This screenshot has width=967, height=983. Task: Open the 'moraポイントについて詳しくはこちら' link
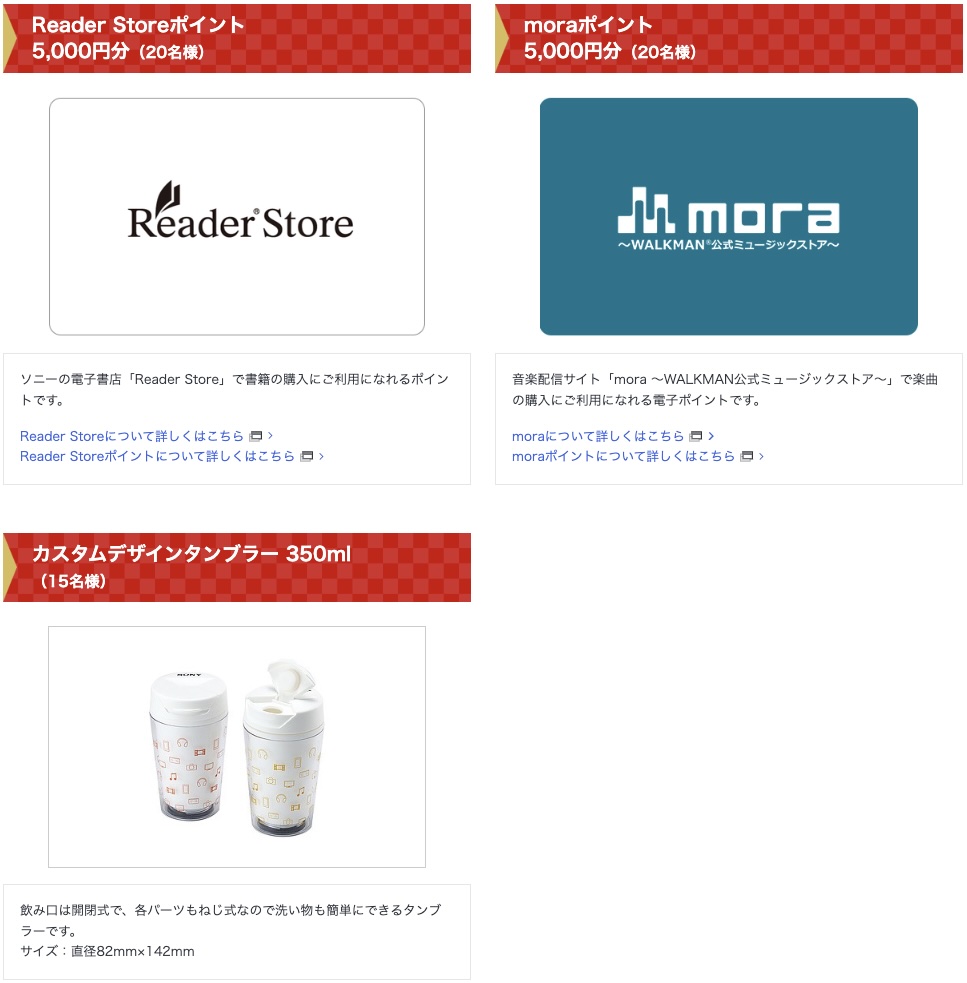[x=623, y=456]
